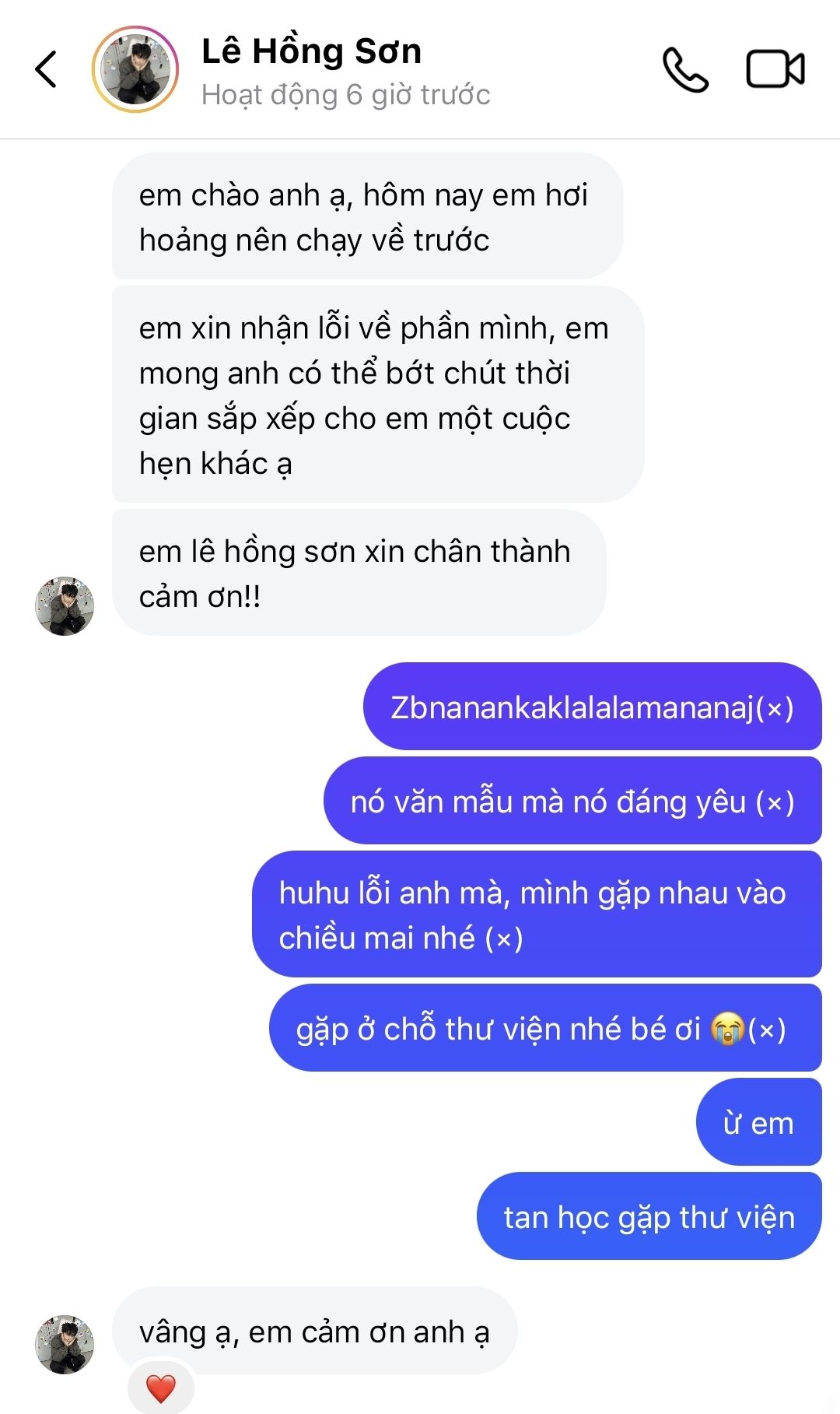Start a video call with Lê Hồng Sơn
This screenshot has width=840, height=1414.
(x=775, y=69)
